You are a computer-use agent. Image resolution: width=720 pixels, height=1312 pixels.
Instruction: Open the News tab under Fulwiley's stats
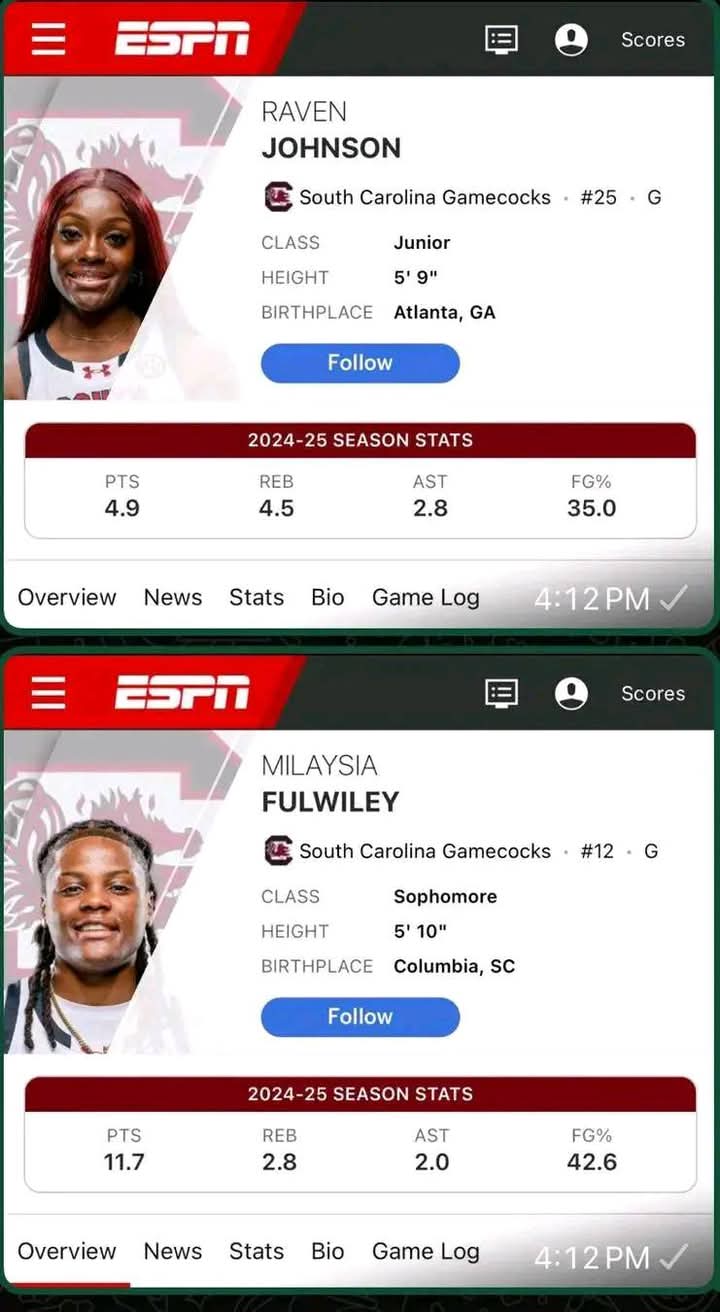(172, 1251)
